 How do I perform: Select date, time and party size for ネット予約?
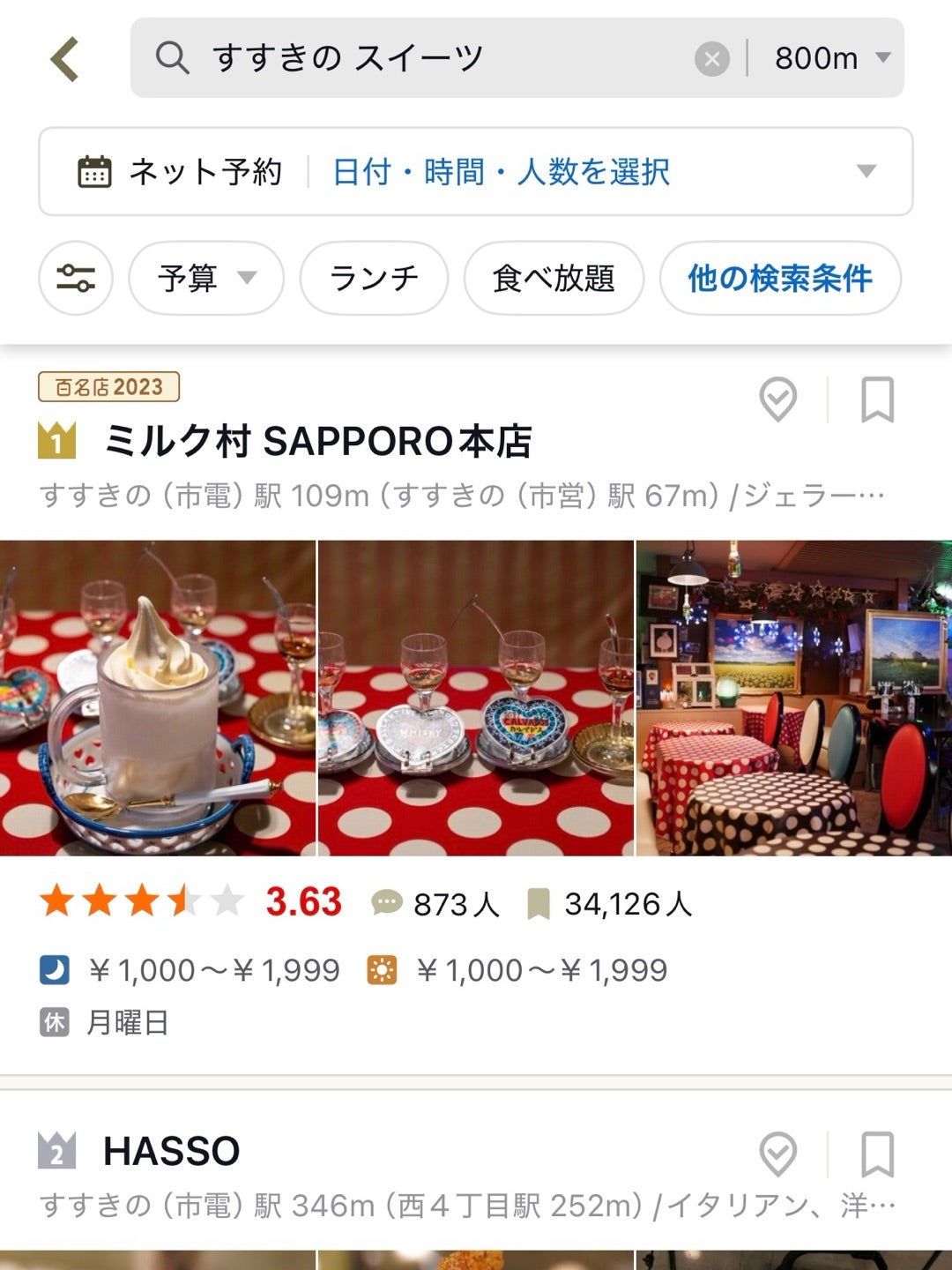click(x=501, y=172)
